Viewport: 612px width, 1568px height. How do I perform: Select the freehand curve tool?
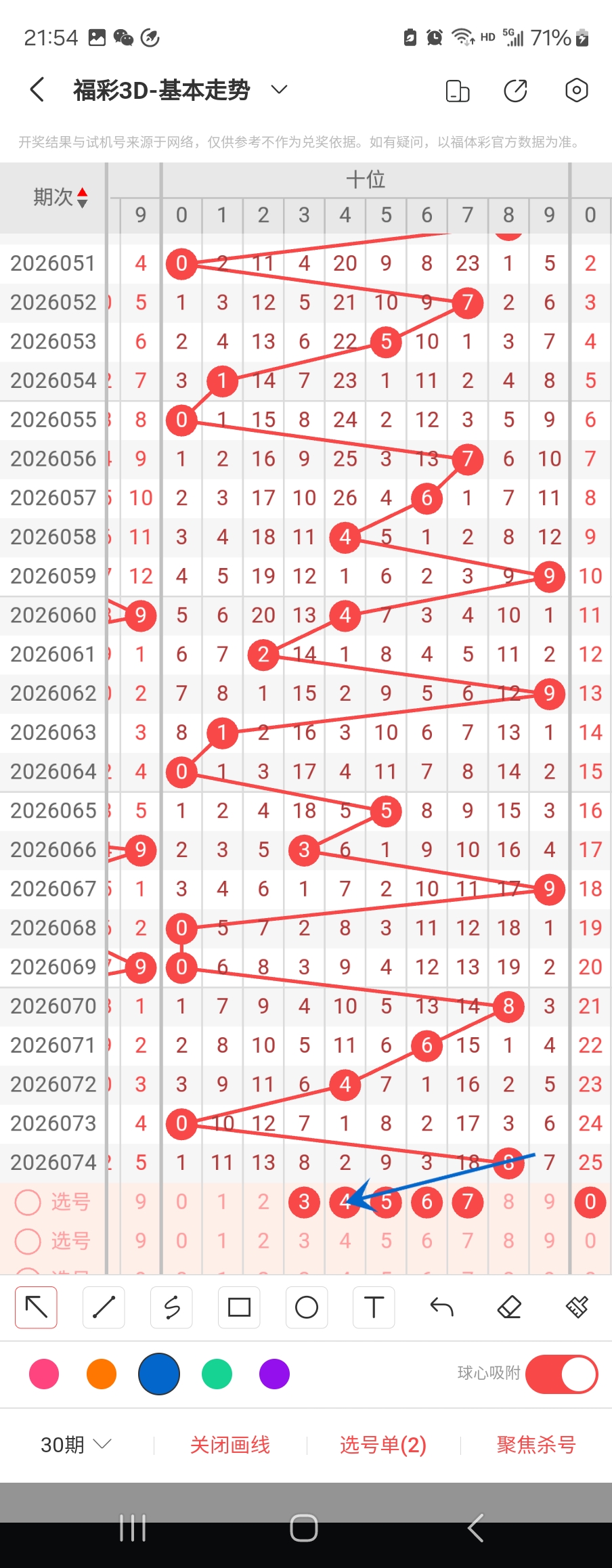[172, 1307]
